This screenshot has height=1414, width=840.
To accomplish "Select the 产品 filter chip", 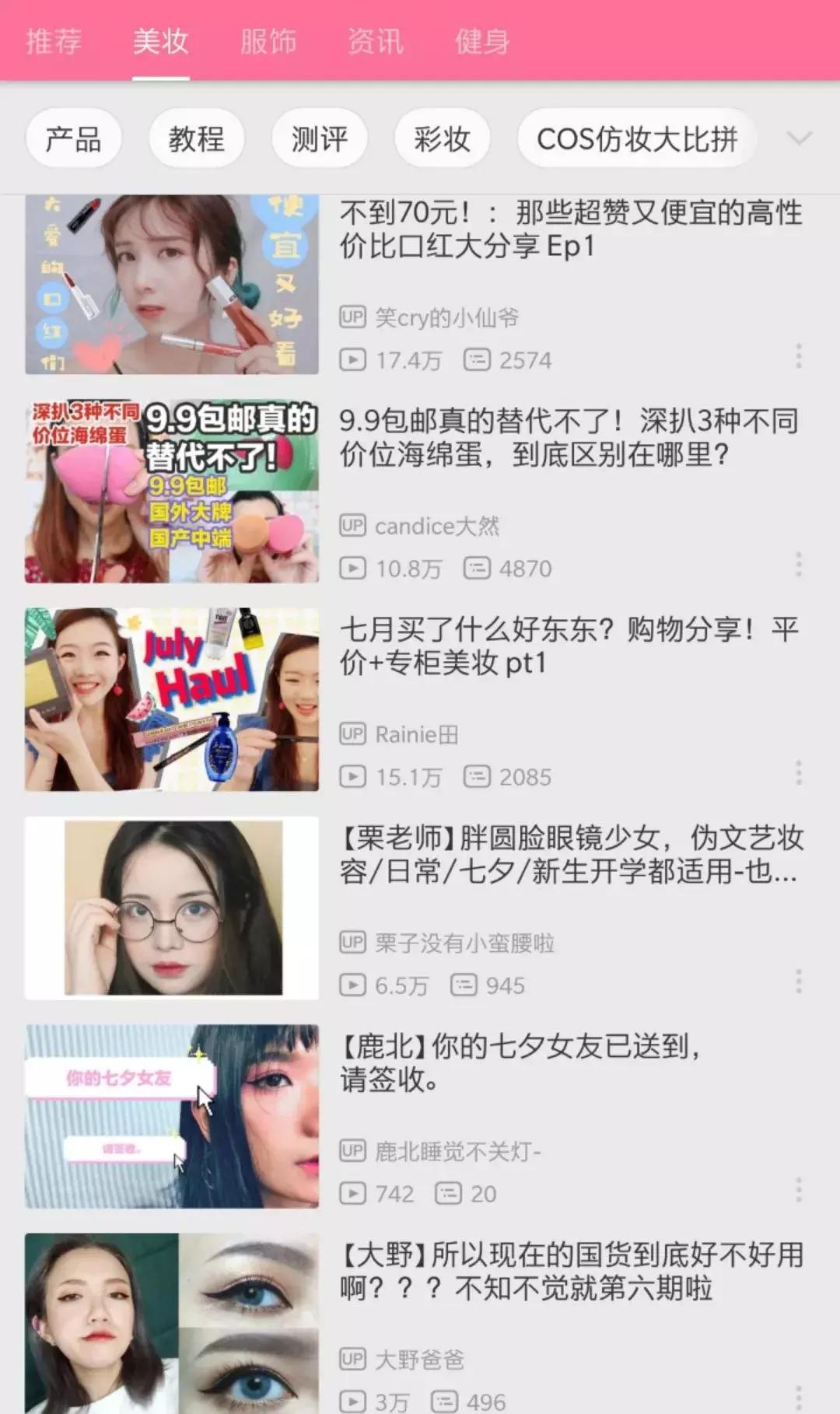I will 74,138.
